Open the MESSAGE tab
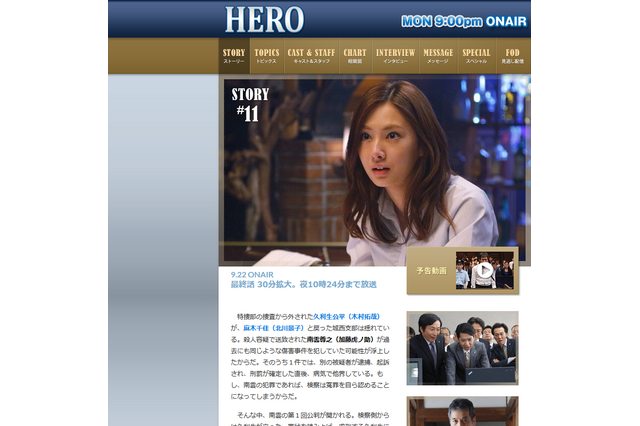The height and width of the screenshot is (426, 640). point(438,56)
